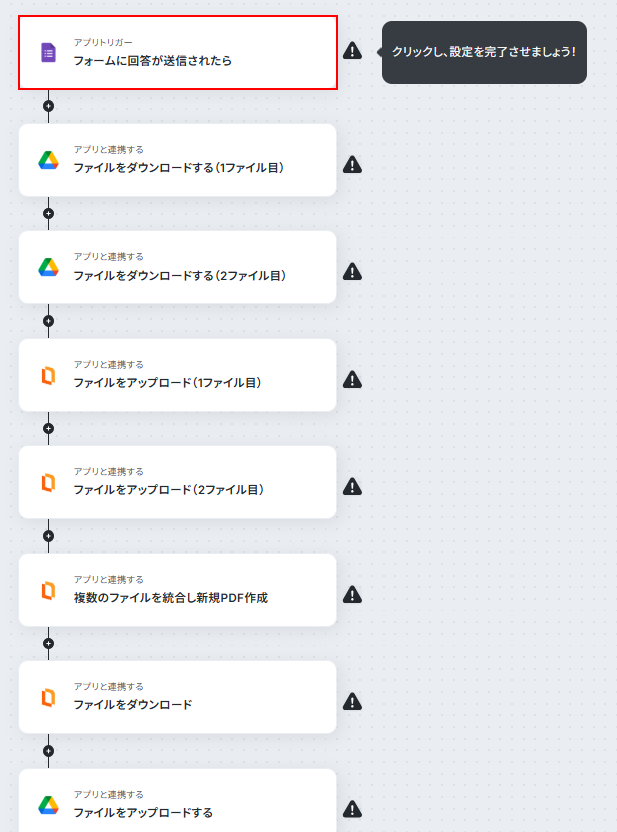The image size is (617, 832).
Task: Add a step below ファイルをアップロード(2ファイル目)
Action: coord(48,536)
